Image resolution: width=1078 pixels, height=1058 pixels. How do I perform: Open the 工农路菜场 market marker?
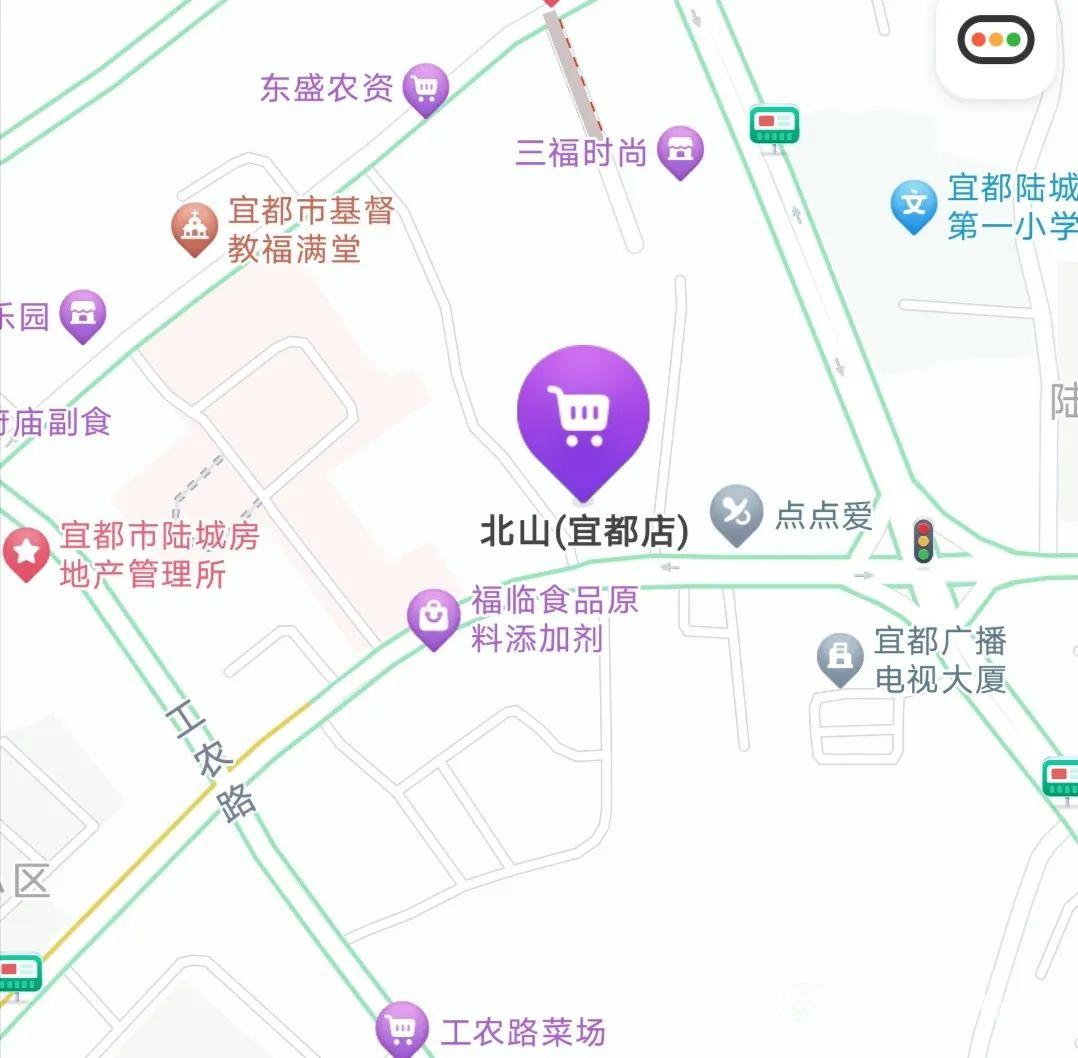(x=402, y=1028)
